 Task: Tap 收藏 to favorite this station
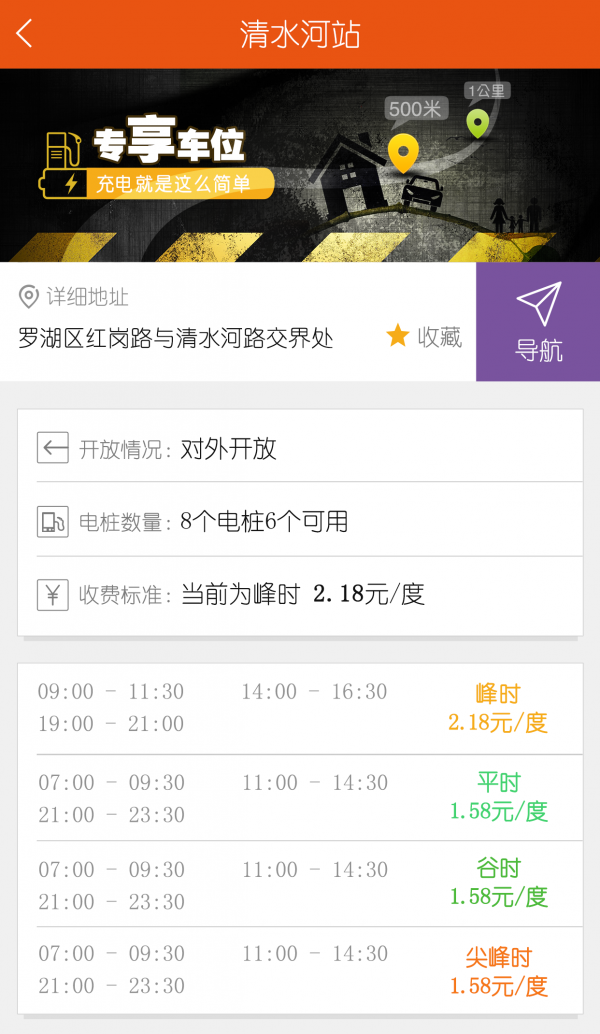(x=425, y=337)
